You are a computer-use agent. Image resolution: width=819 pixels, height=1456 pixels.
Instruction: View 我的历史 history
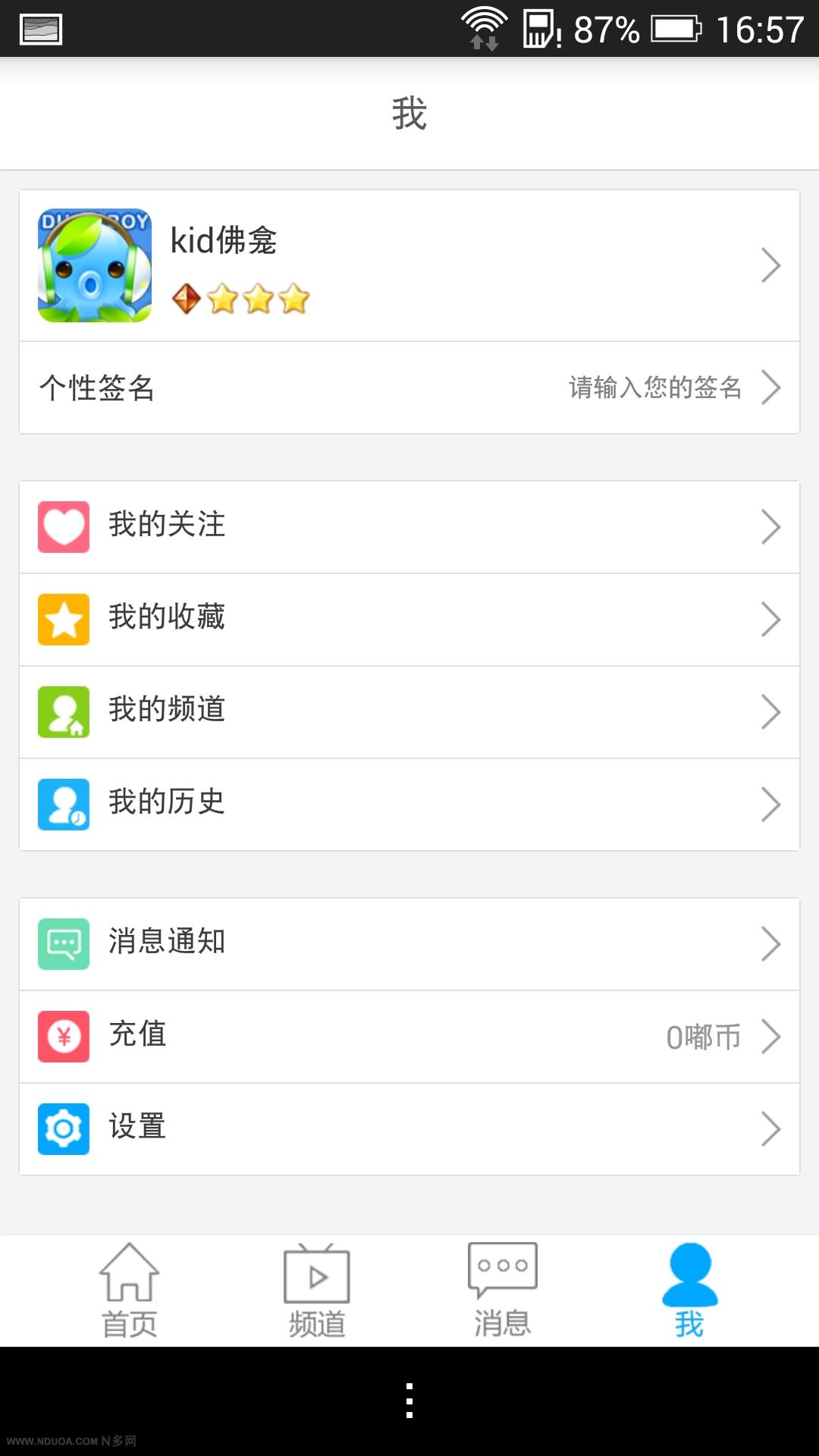coord(409,804)
